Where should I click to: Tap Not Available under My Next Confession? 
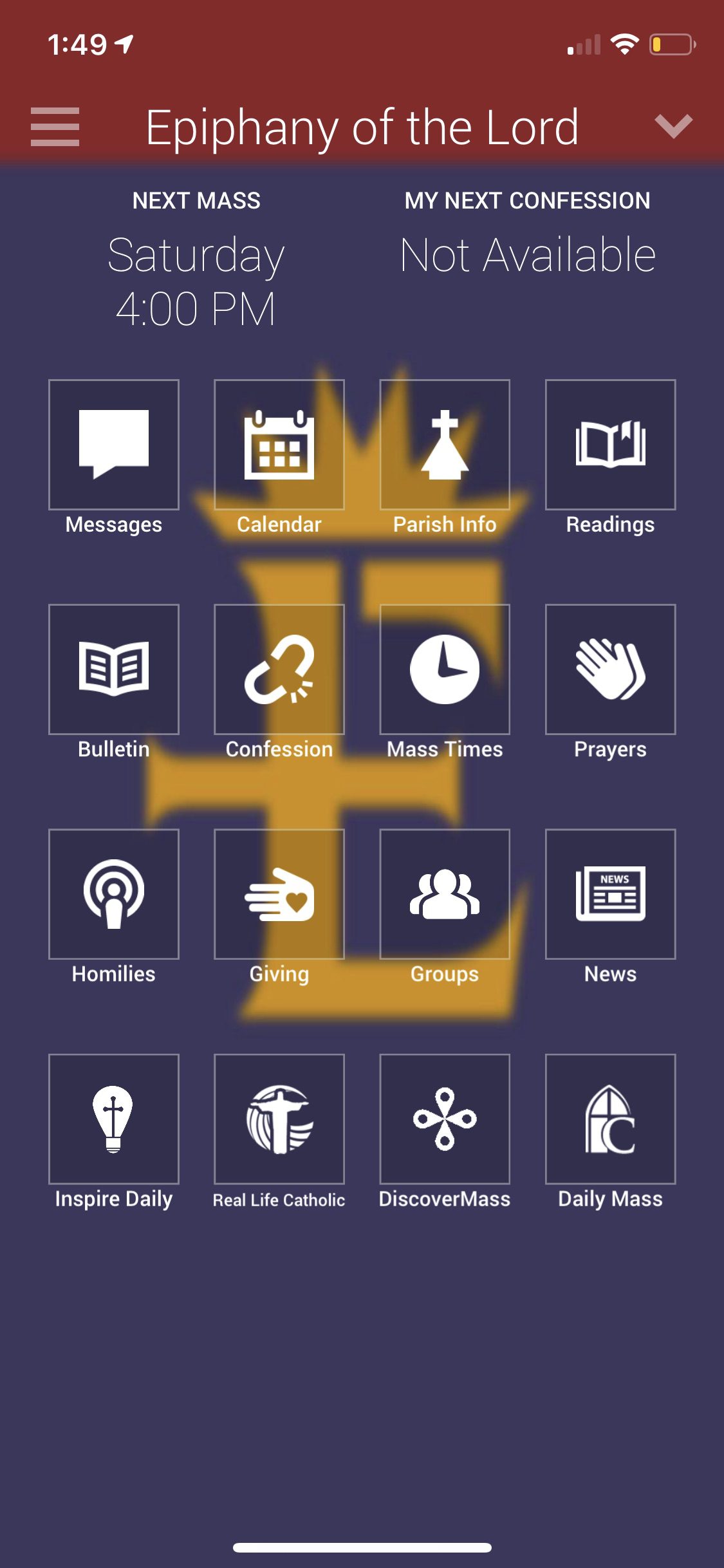[x=528, y=254]
